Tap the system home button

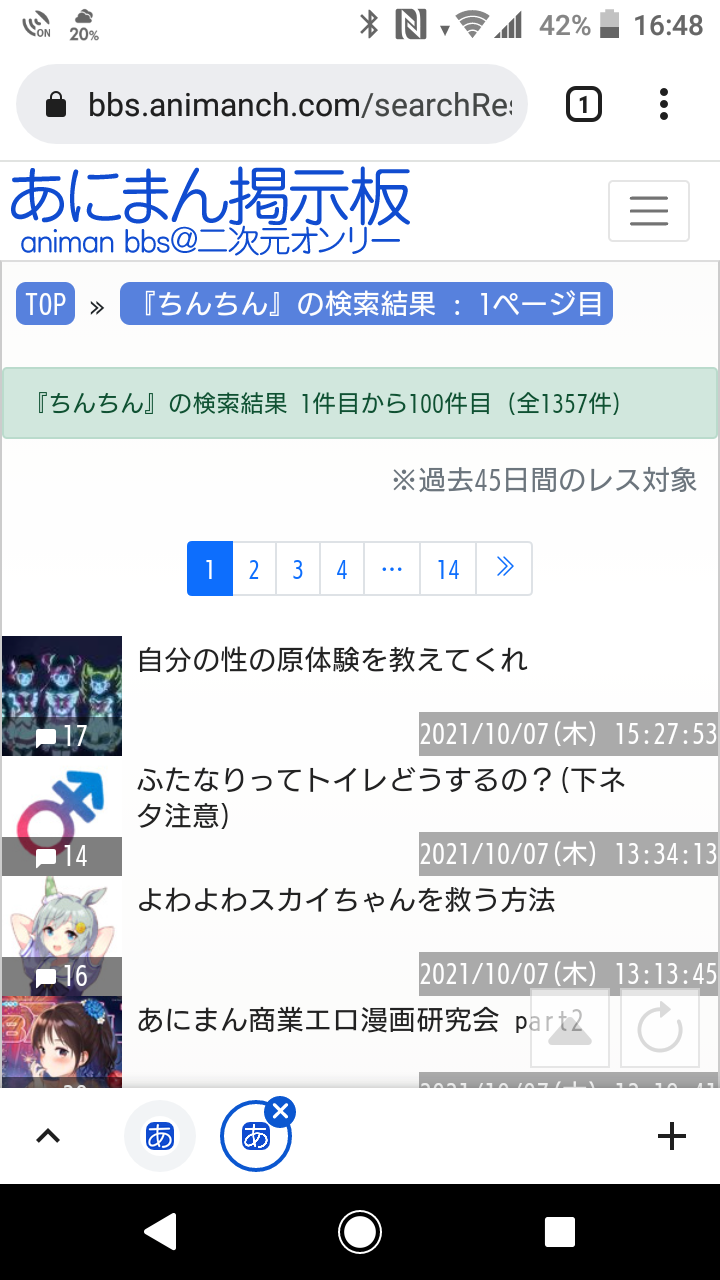360,1231
